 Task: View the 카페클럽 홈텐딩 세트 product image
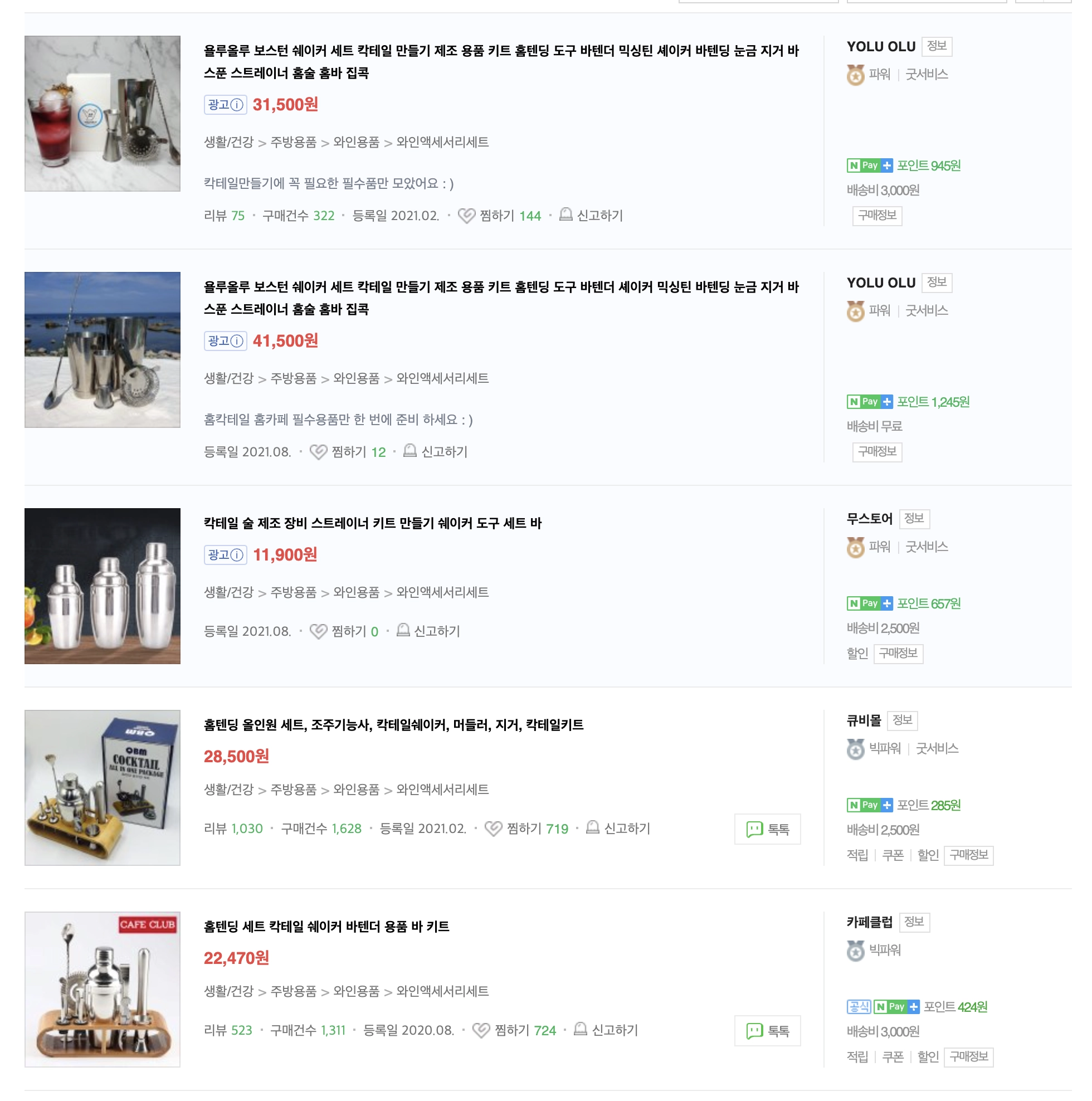(x=103, y=990)
